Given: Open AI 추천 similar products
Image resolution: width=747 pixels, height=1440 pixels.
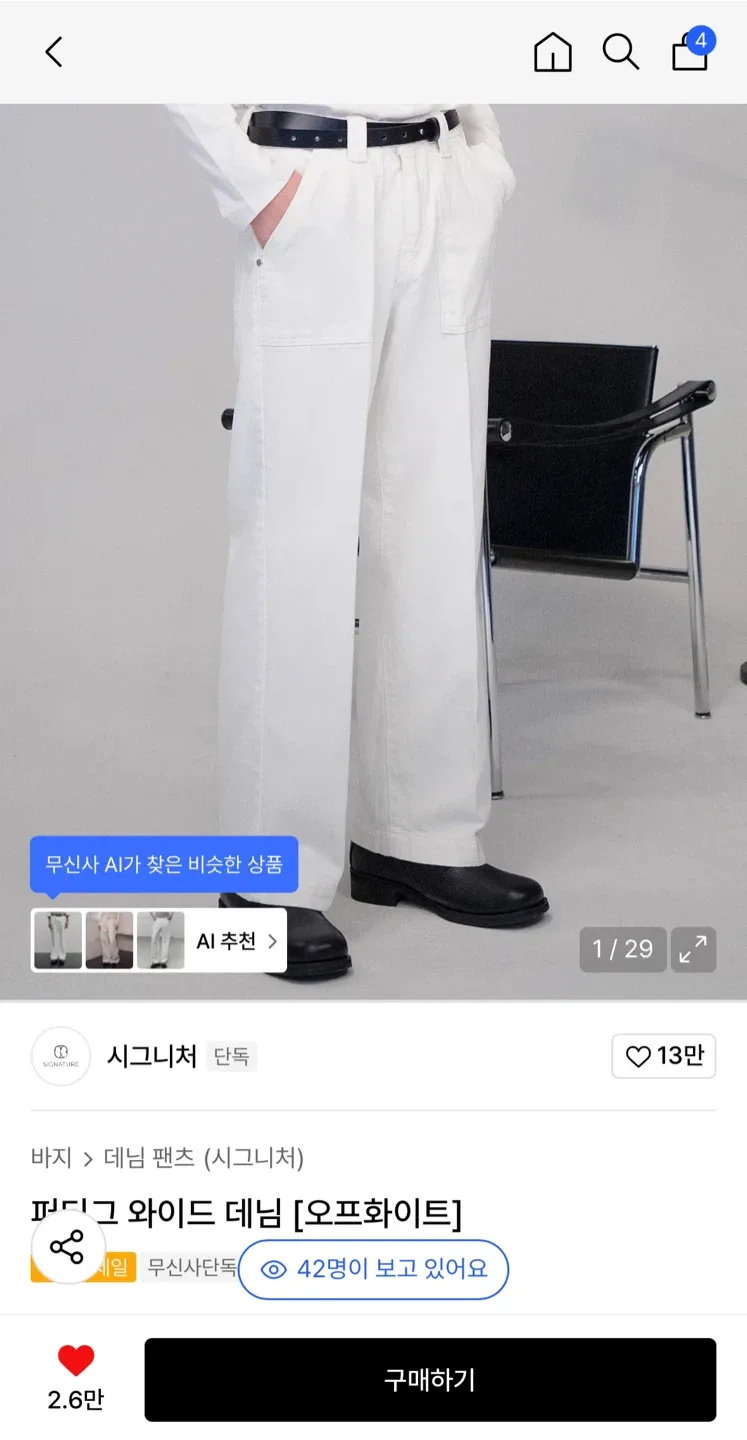Looking at the screenshot, I should coord(237,941).
